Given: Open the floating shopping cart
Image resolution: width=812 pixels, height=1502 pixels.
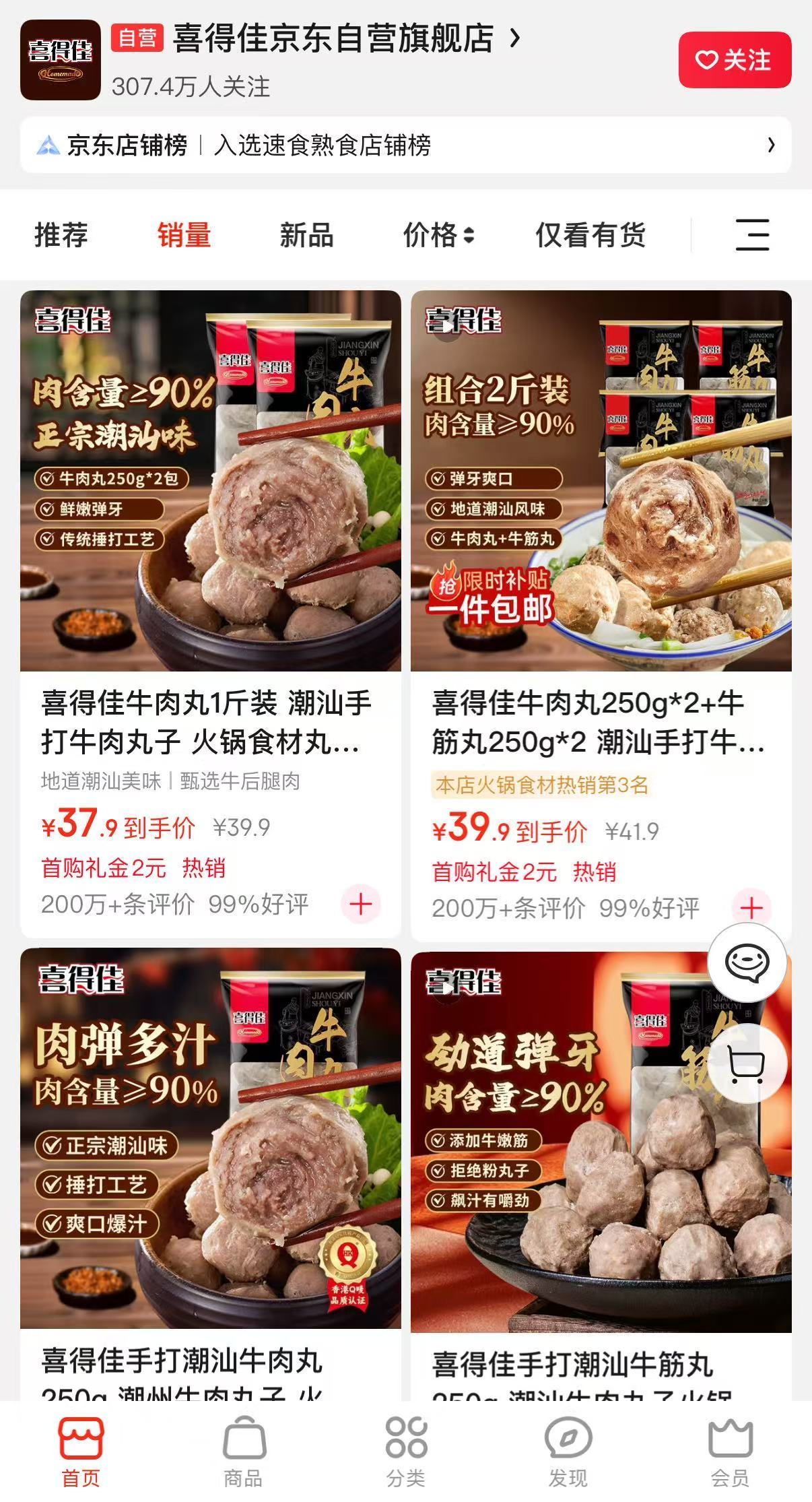Looking at the screenshot, I should tap(747, 1064).
